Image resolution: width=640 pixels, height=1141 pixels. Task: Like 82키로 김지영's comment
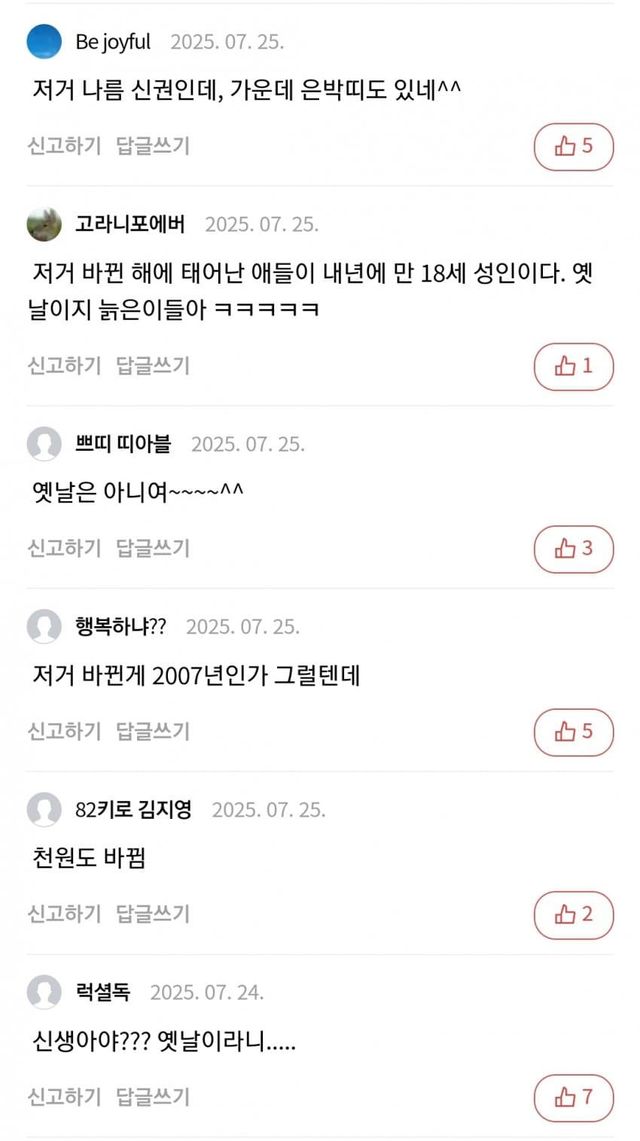[x=574, y=915]
